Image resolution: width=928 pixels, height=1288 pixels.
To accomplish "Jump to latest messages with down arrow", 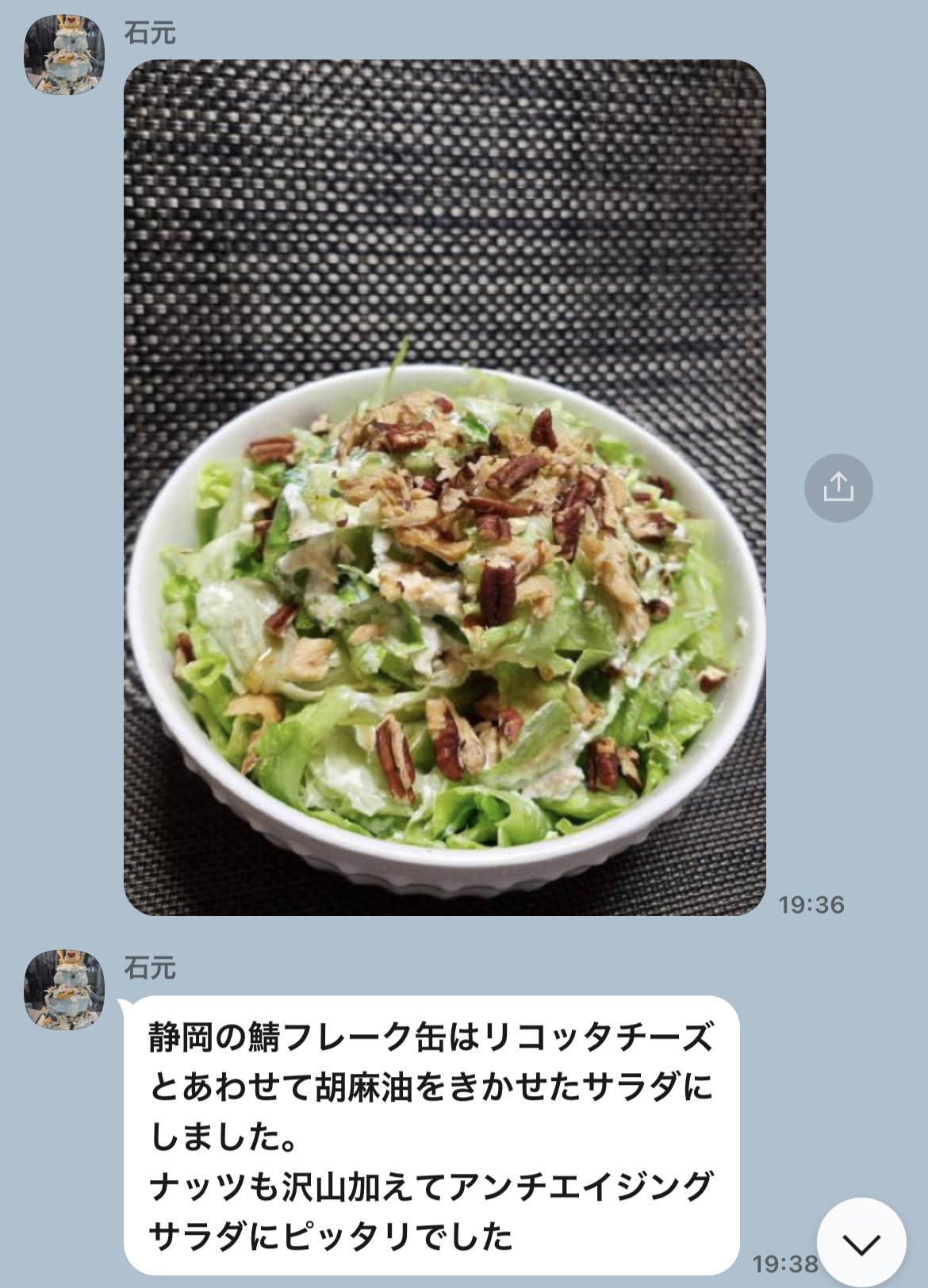I will click(861, 1243).
